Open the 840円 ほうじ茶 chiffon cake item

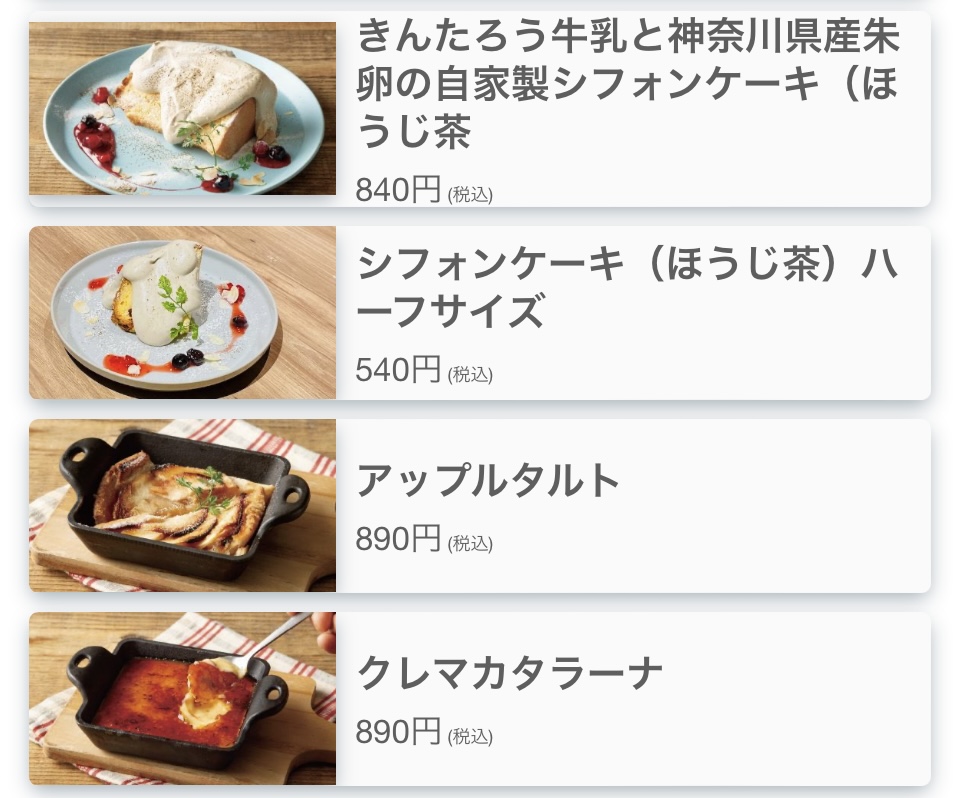coord(628,108)
